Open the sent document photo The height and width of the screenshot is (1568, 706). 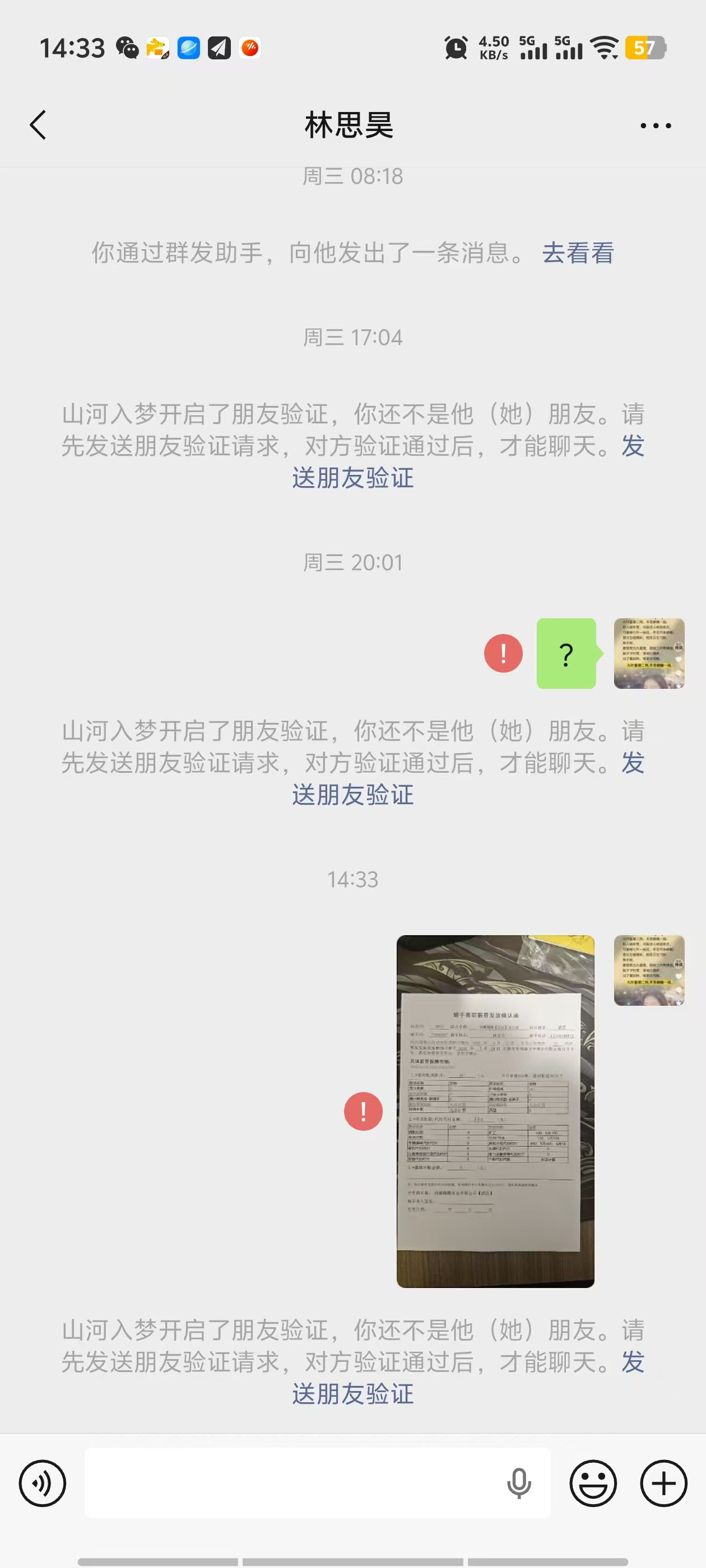coord(495,1111)
